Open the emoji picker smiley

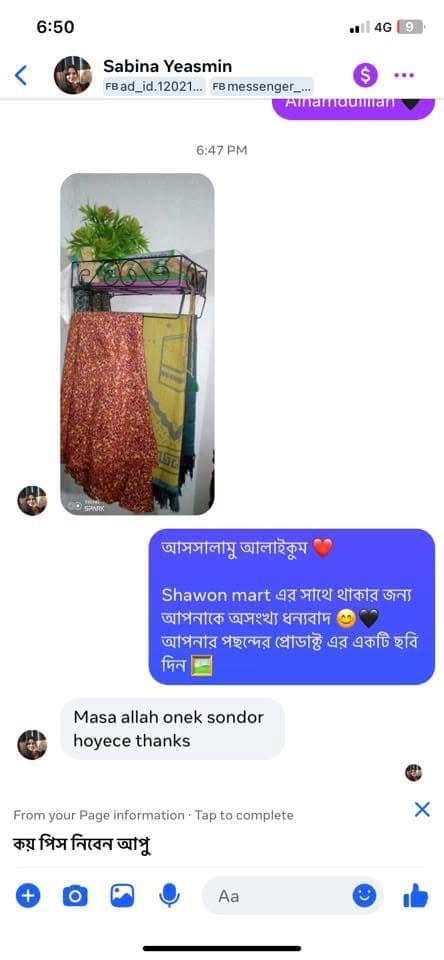pos(364,896)
